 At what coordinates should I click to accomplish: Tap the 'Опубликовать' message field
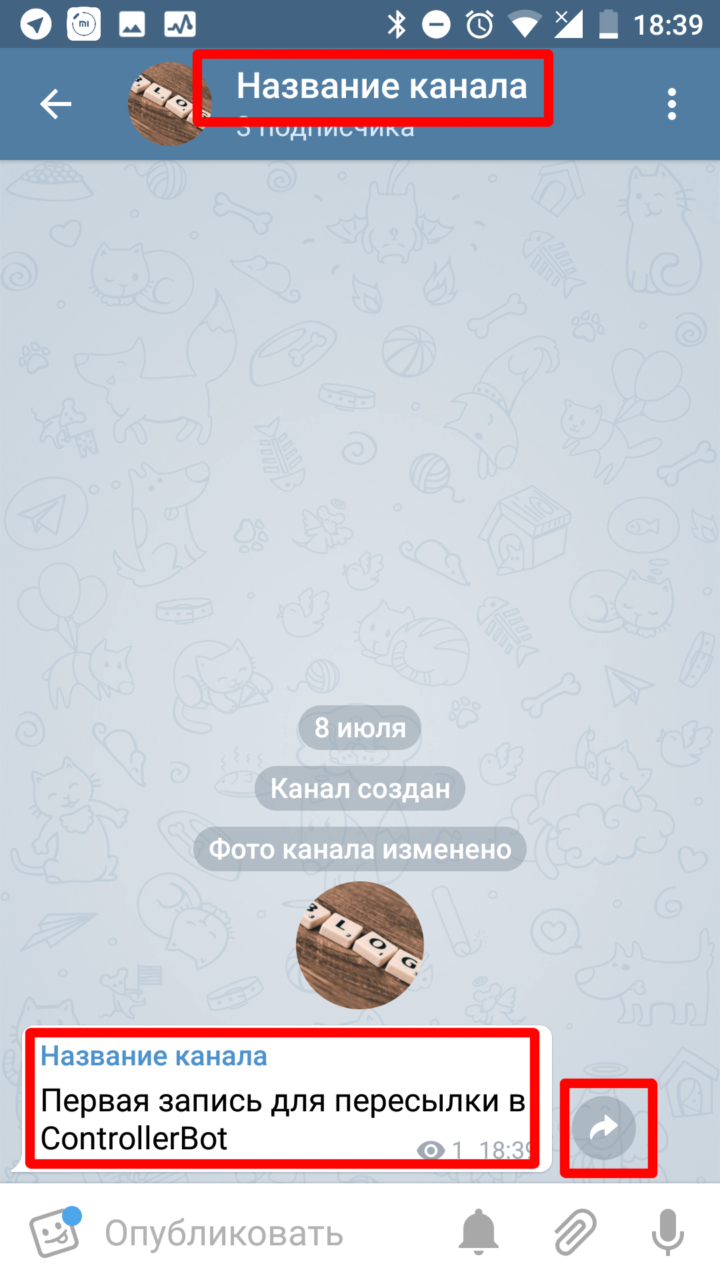[223, 1233]
